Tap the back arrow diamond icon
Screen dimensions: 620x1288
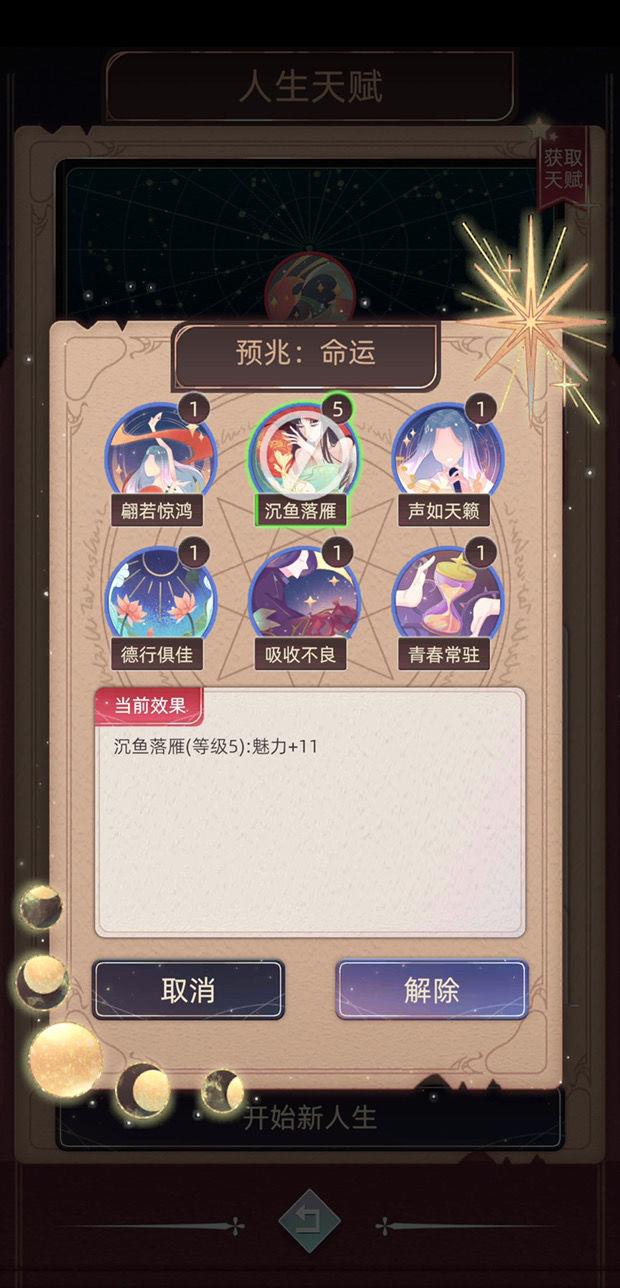[x=310, y=1221]
